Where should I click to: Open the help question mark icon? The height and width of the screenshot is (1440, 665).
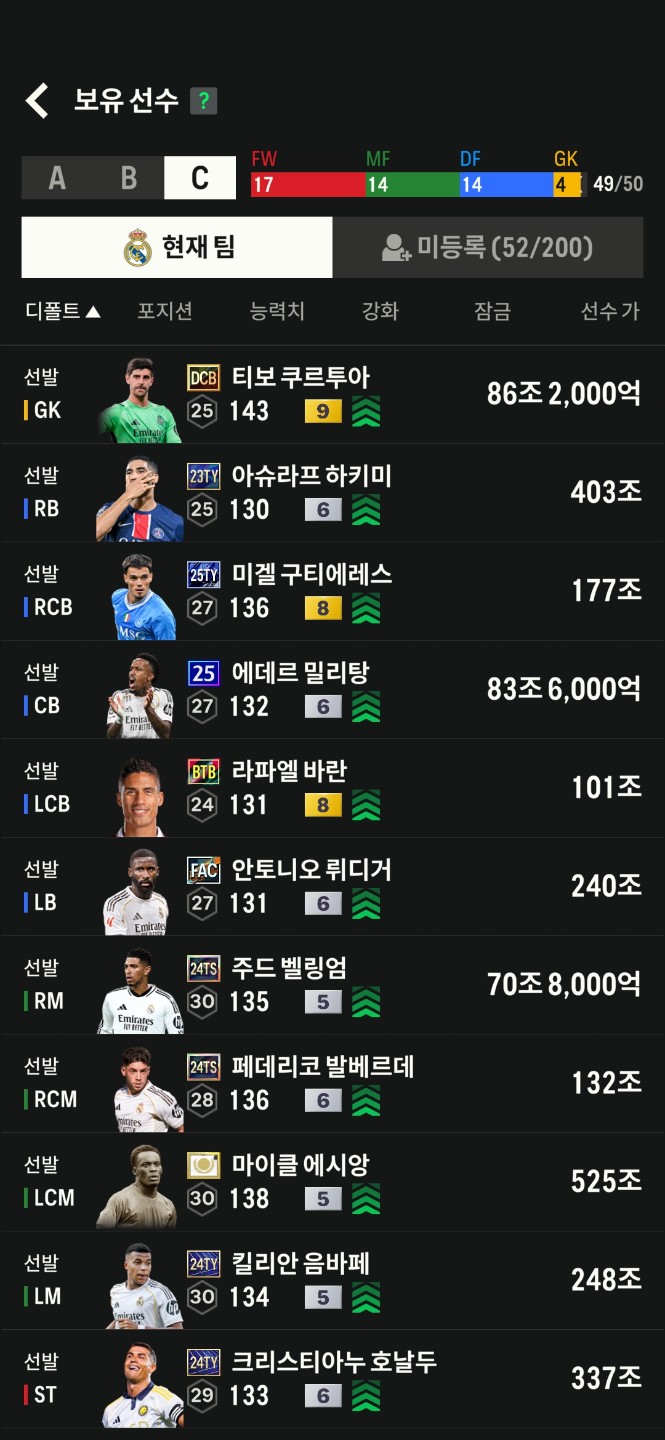204,101
